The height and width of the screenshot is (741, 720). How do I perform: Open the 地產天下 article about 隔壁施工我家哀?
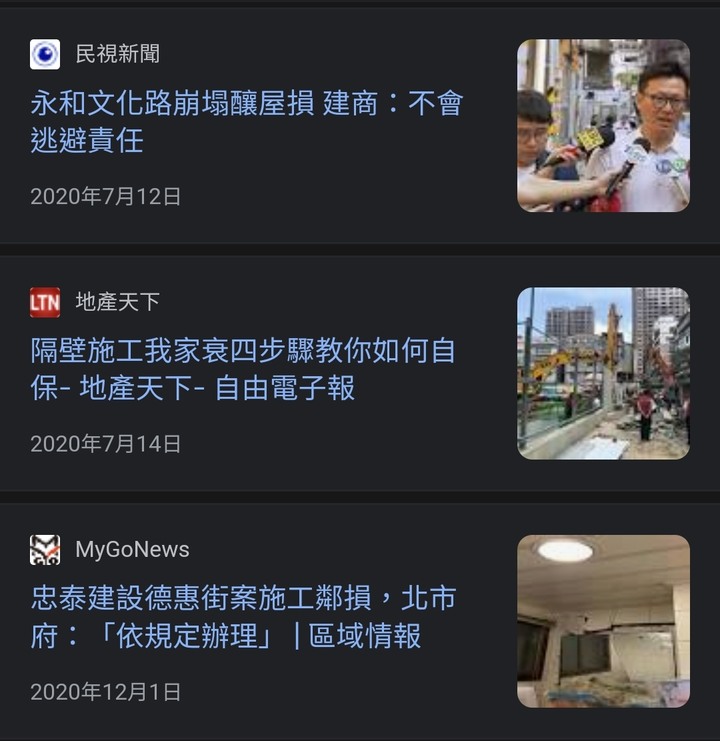(x=243, y=369)
